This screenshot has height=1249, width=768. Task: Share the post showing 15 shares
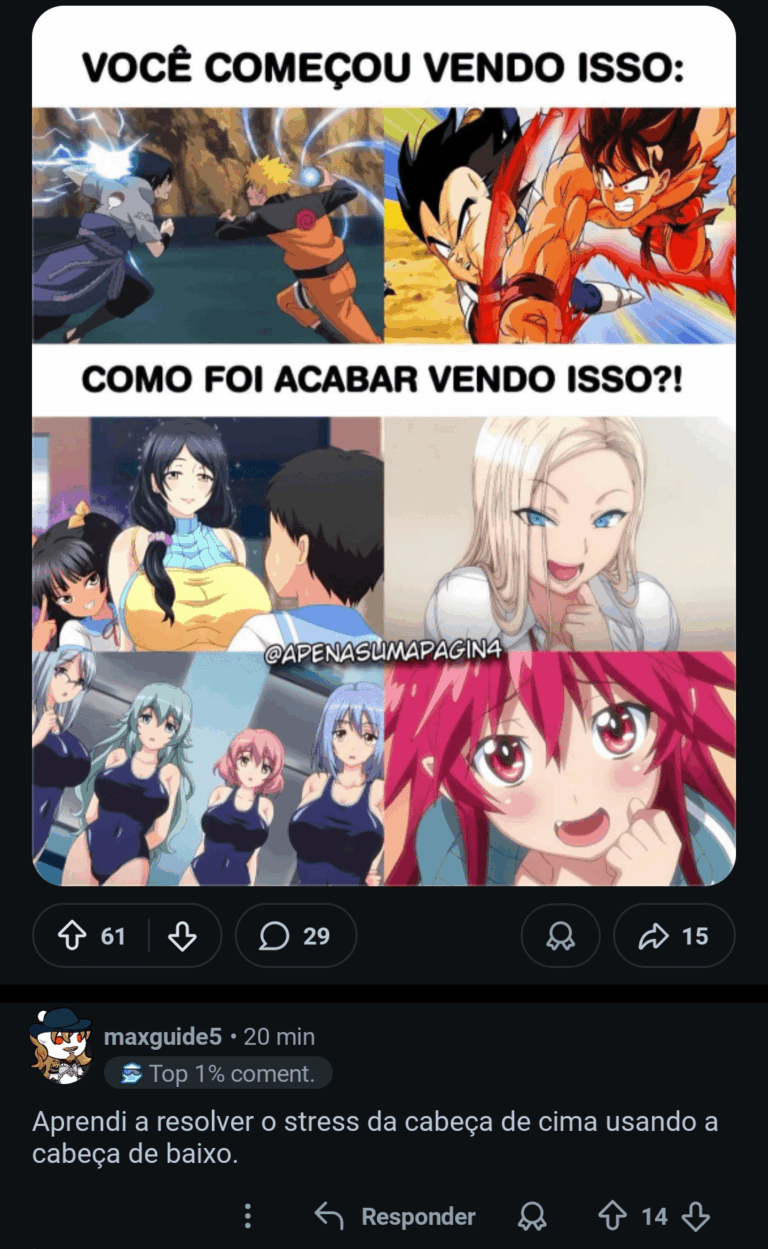pos(673,936)
